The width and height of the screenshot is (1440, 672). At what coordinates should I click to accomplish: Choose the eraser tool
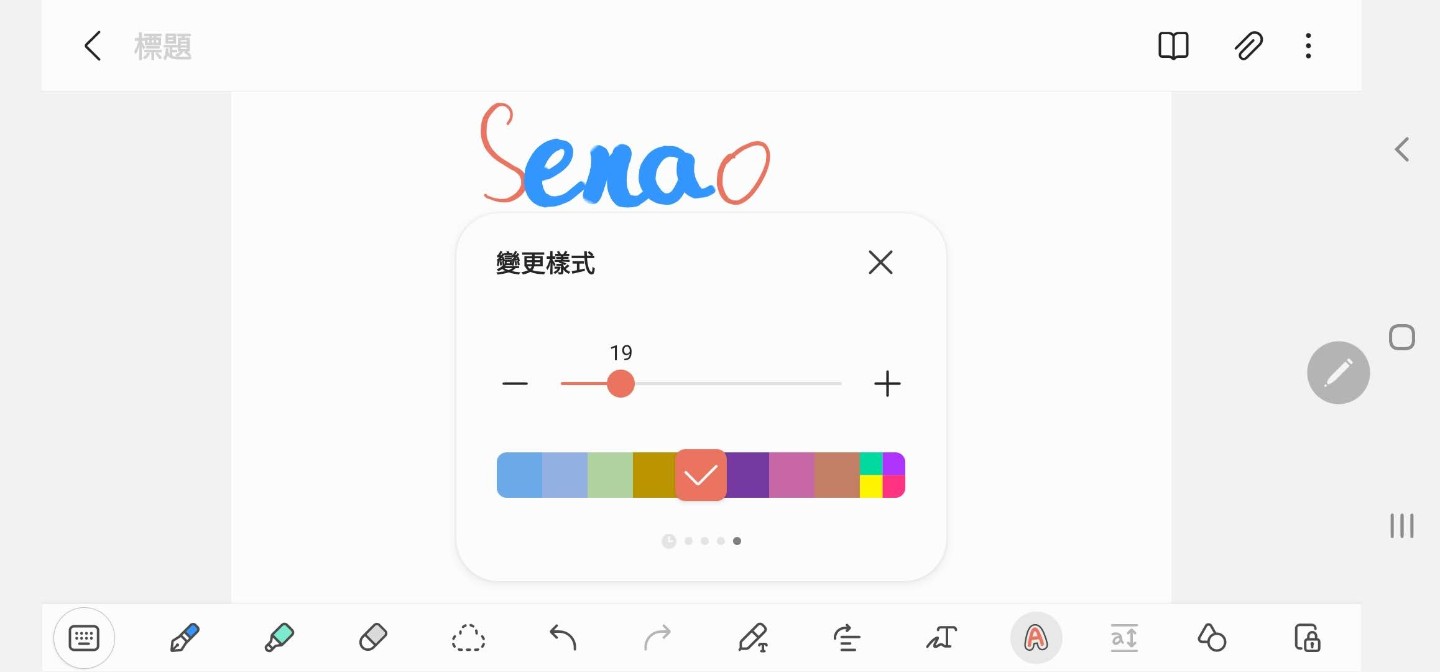tap(372, 637)
